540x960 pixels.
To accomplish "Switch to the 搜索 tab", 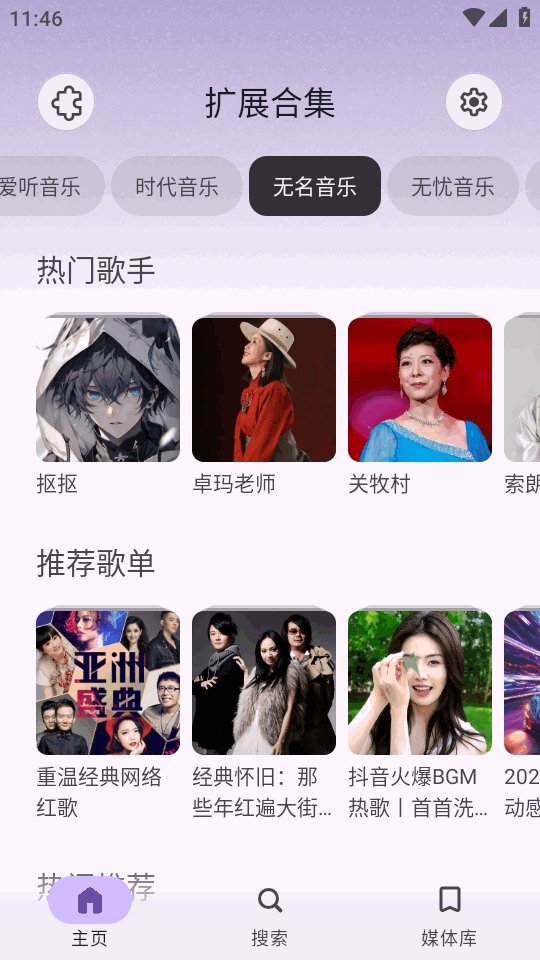I will click(x=269, y=917).
